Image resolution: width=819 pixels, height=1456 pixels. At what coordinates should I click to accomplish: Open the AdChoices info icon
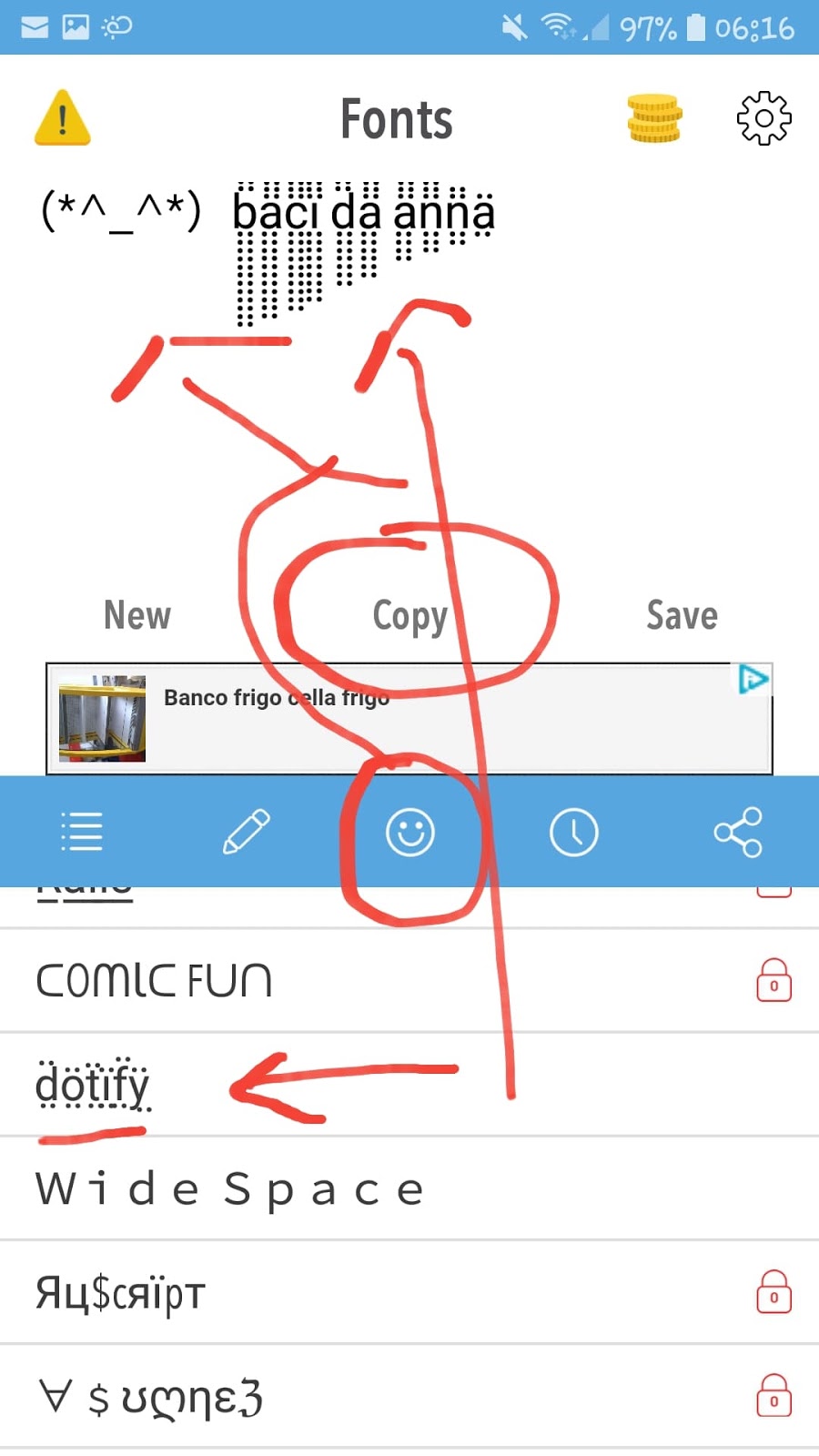753,679
